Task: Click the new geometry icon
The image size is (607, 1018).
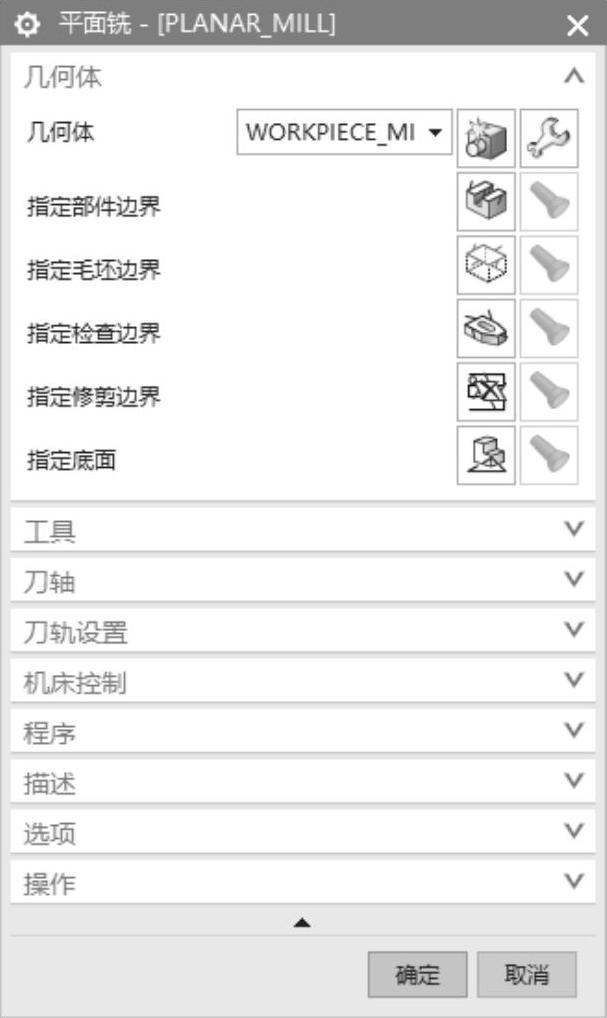Action: 486,138
